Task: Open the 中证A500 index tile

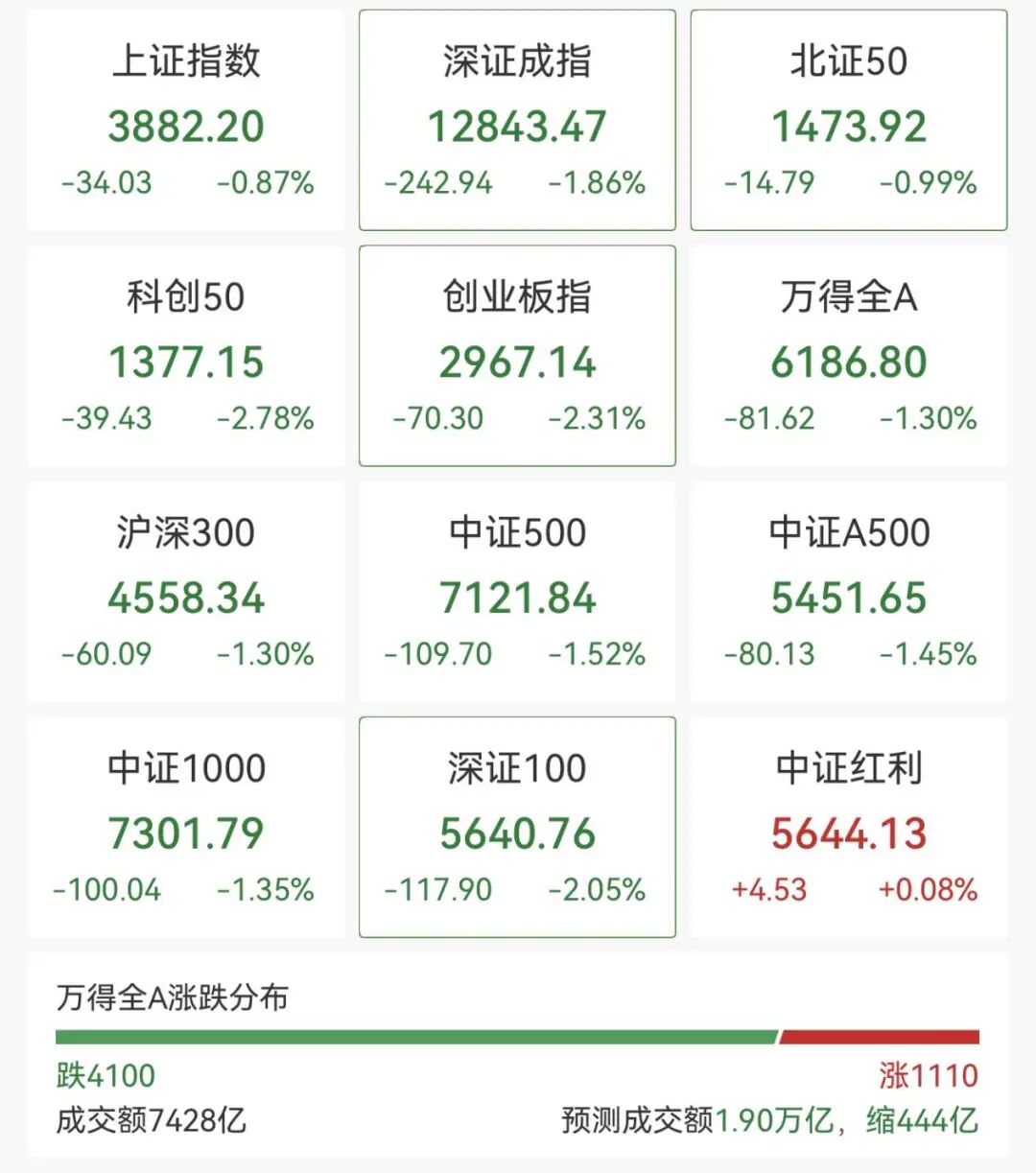Action: 849,593
